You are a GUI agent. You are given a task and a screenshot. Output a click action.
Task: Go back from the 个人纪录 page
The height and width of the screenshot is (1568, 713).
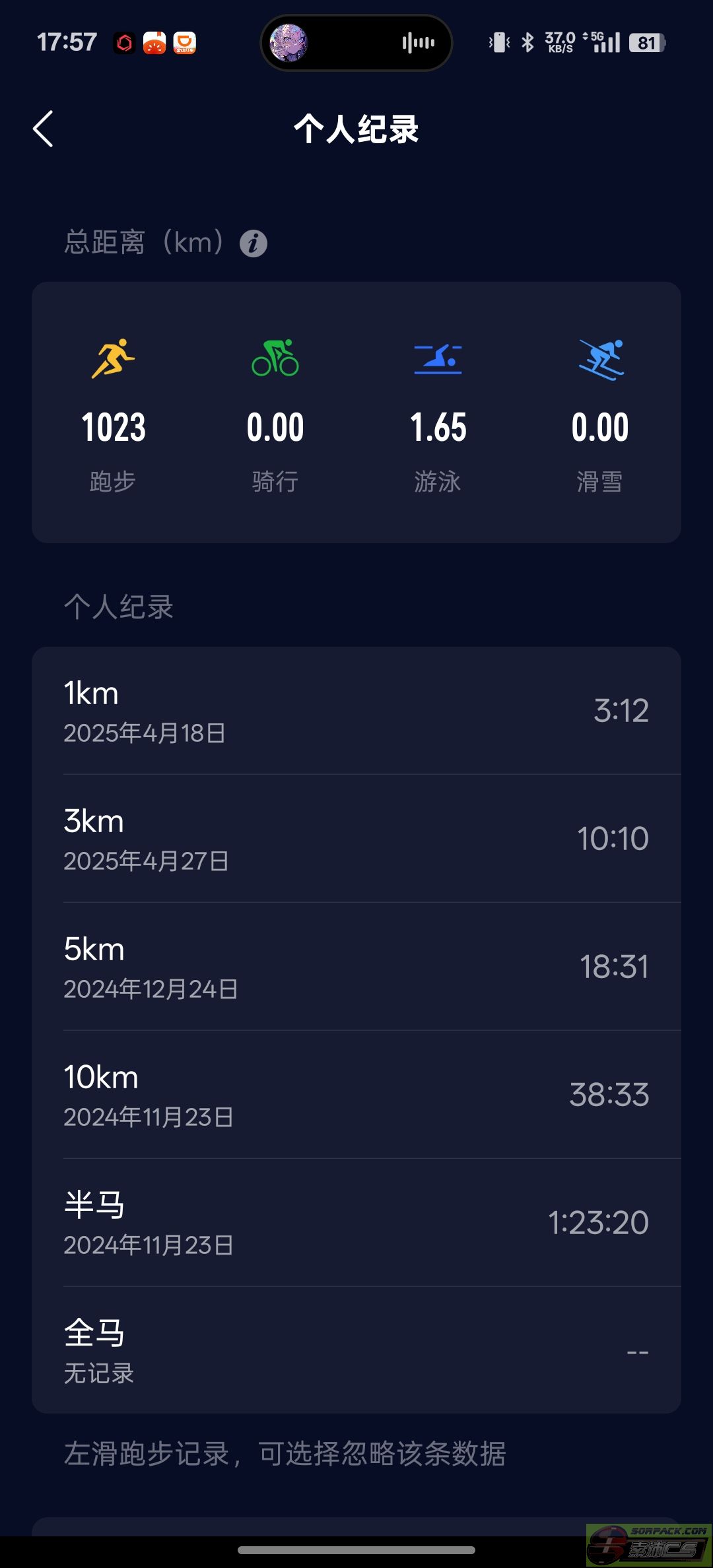click(44, 129)
